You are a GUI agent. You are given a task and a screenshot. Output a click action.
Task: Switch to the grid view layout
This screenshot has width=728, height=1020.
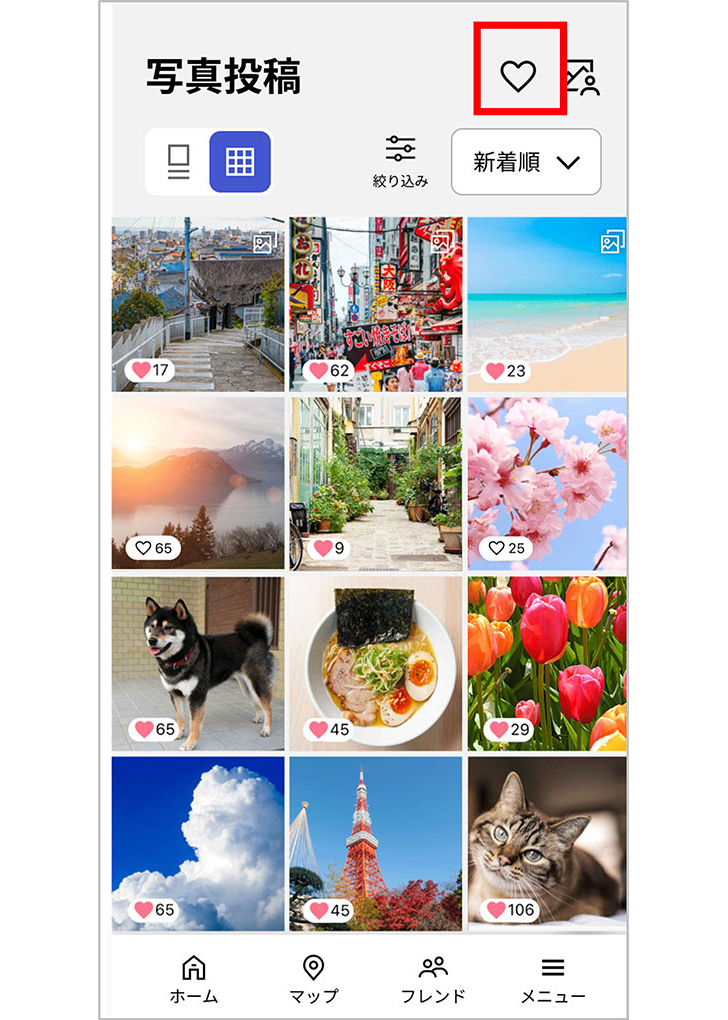point(240,161)
